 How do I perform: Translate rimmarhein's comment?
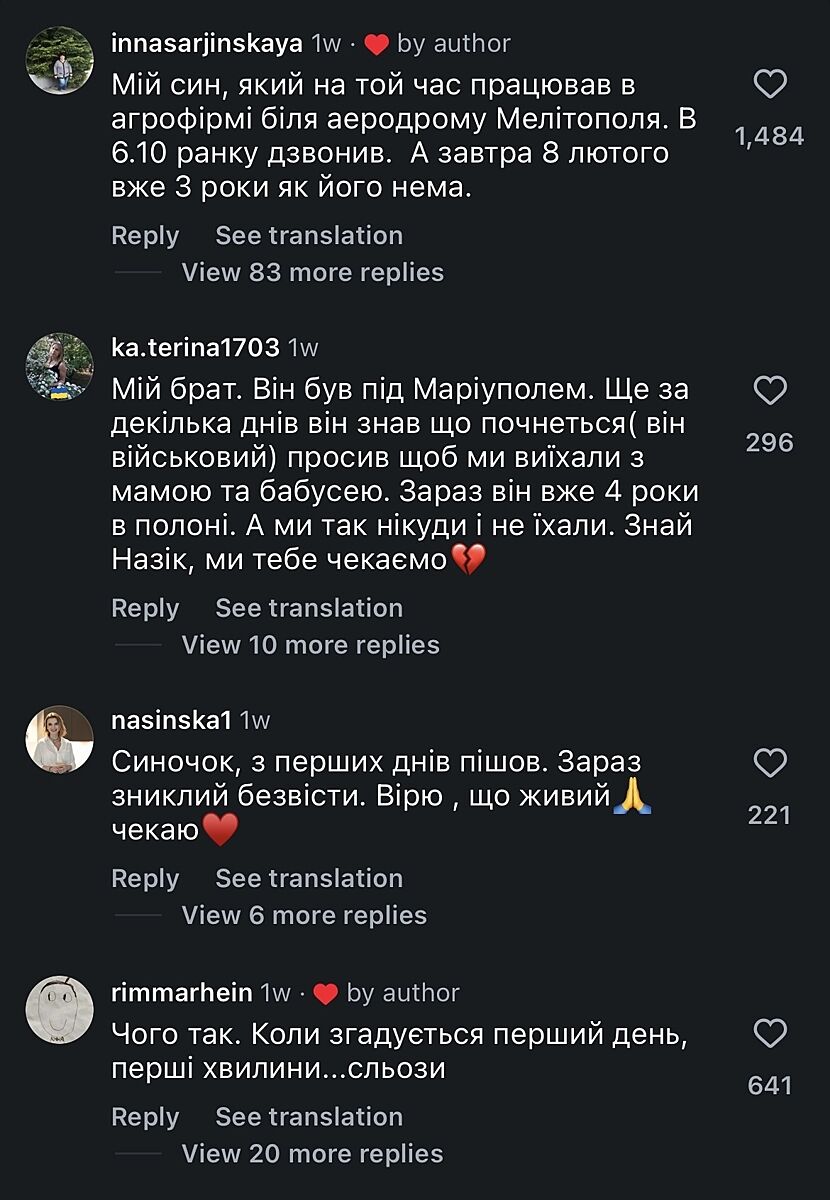309,1117
